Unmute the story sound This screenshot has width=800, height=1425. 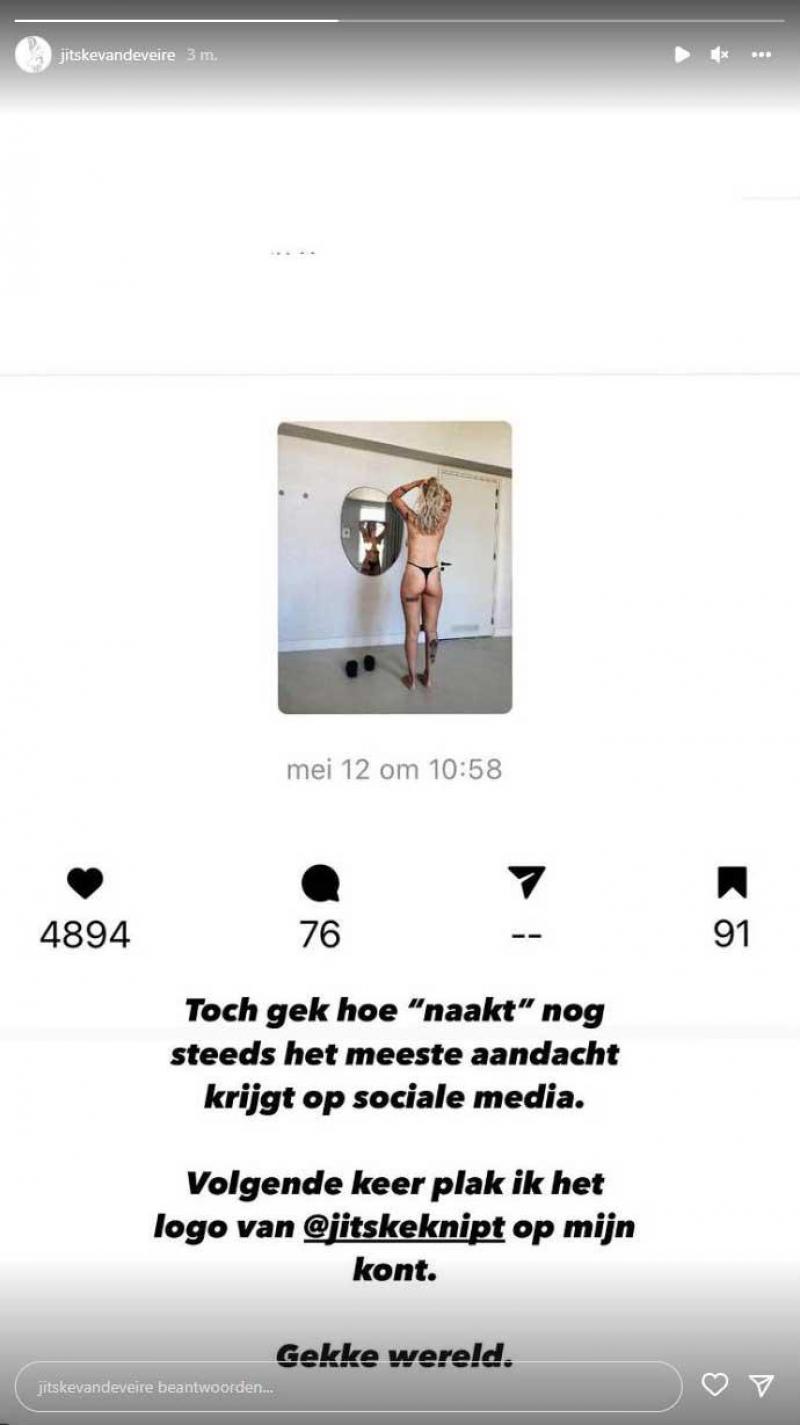719,54
